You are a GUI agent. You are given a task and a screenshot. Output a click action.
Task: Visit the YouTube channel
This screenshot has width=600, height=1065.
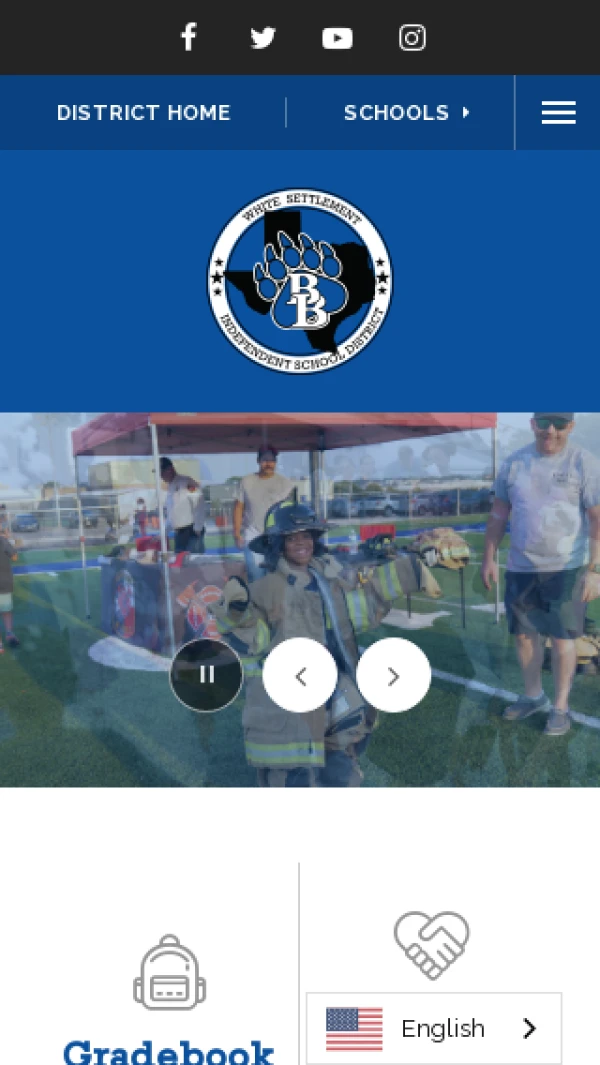tap(337, 38)
